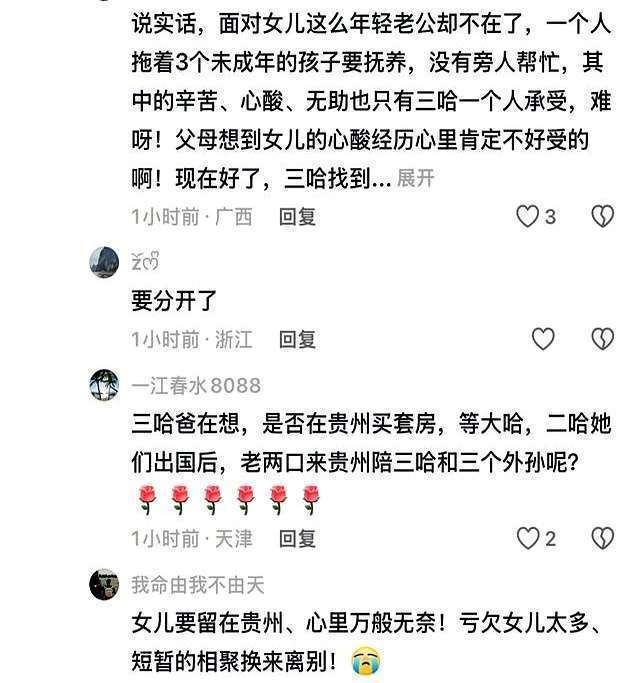Screen dimensions: 640x683
Task: Open the avatar of the 要分开了 commenter
Action: [104, 262]
